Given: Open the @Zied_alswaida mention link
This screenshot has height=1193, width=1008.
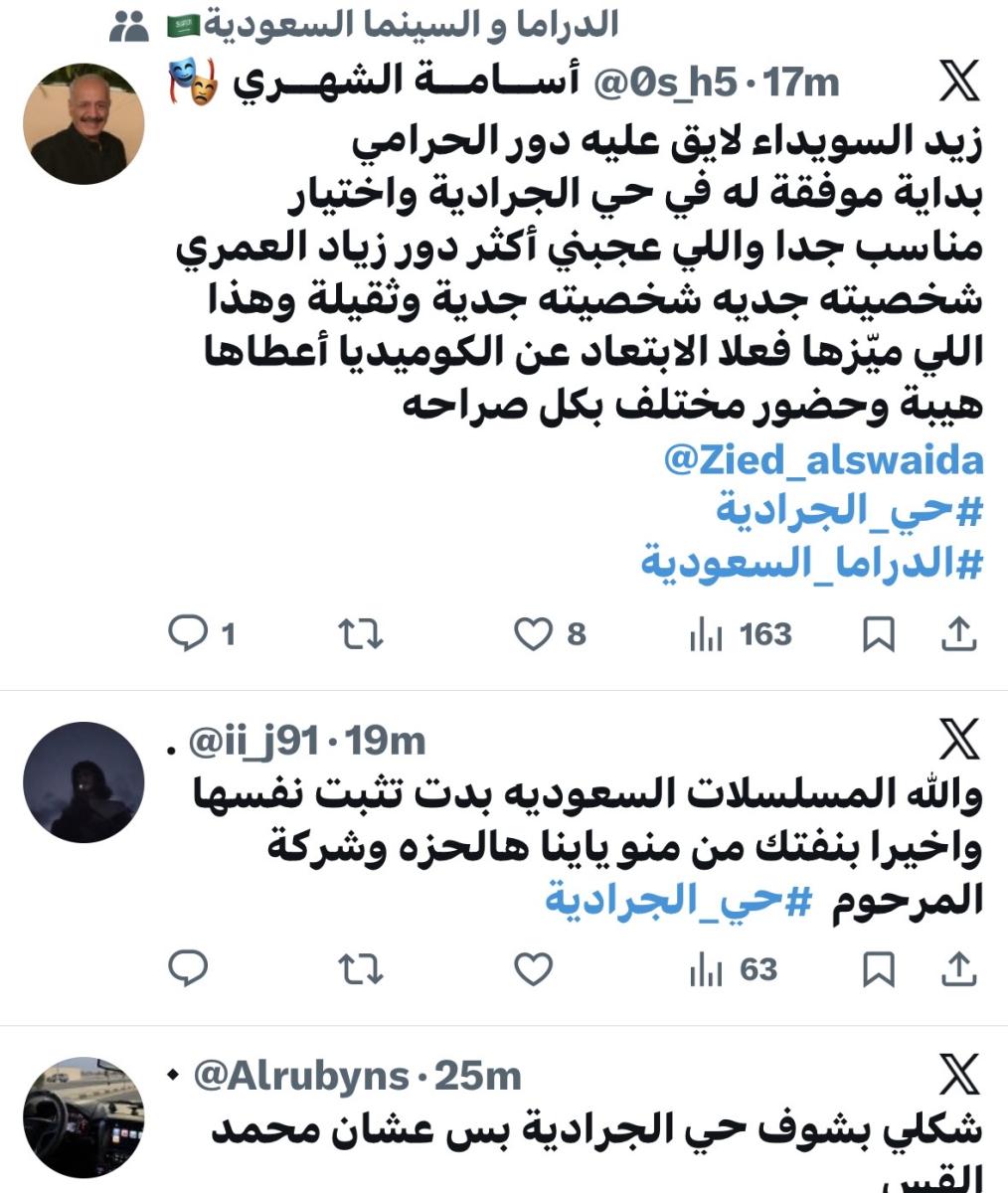Looking at the screenshot, I should 823,460.
